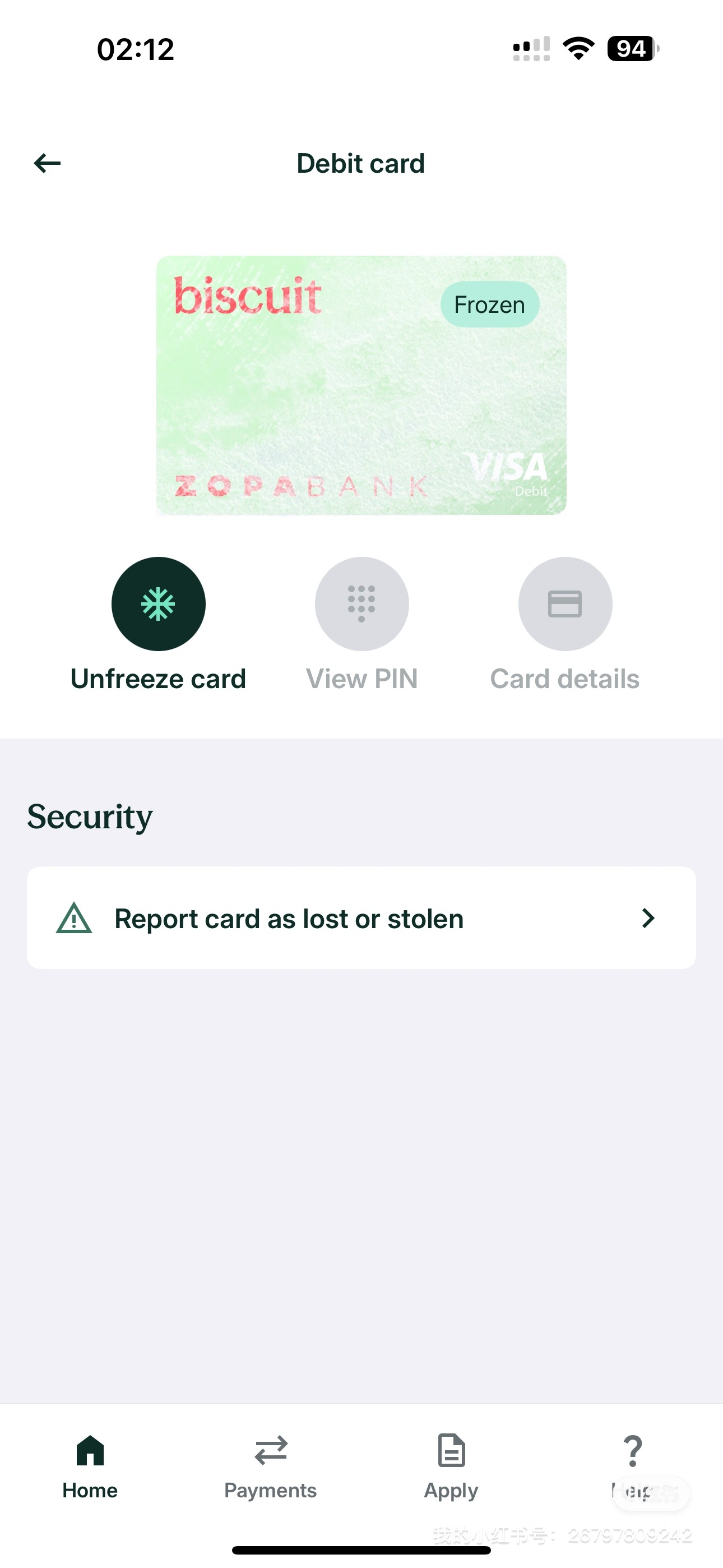
Task: Show card details
Action: click(565, 604)
